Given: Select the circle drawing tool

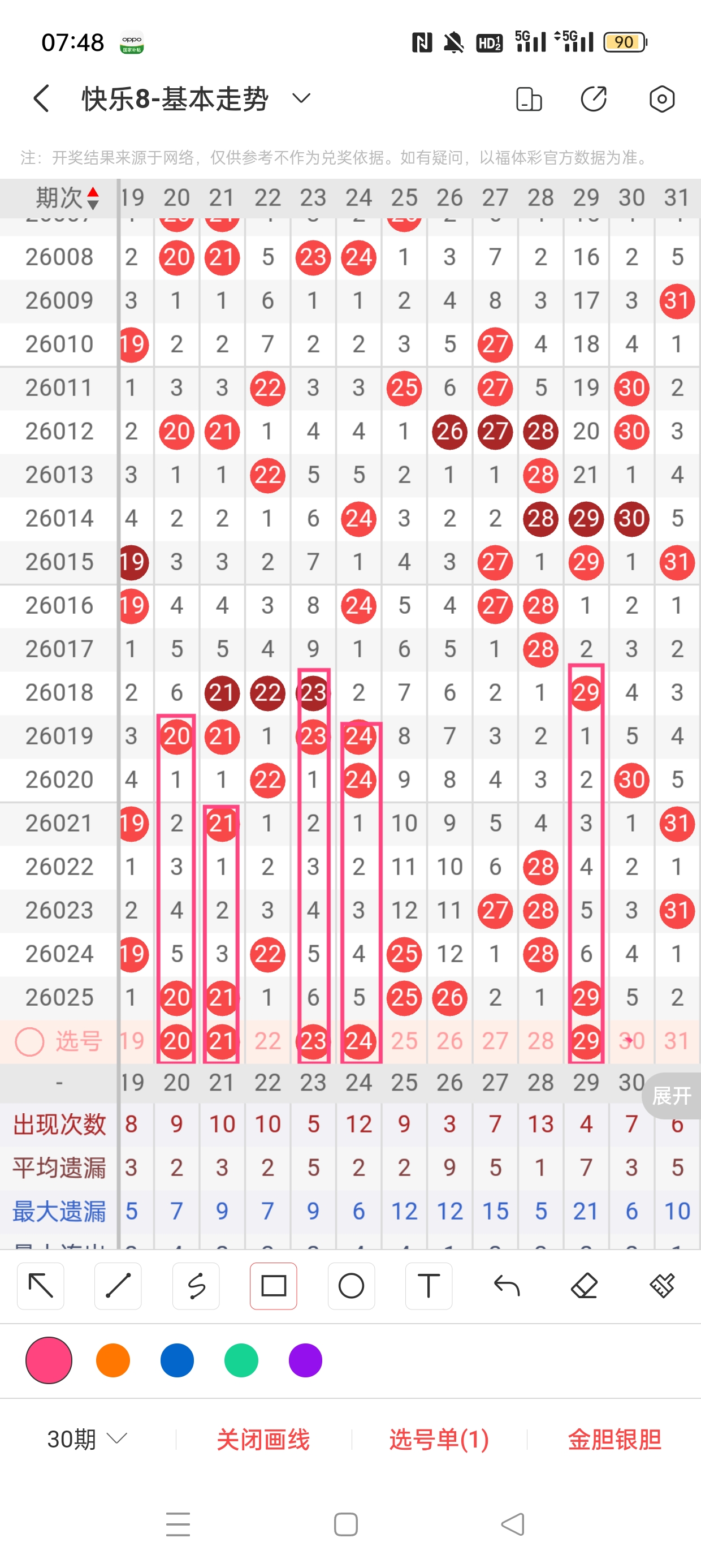Looking at the screenshot, I should point(351,1286).
